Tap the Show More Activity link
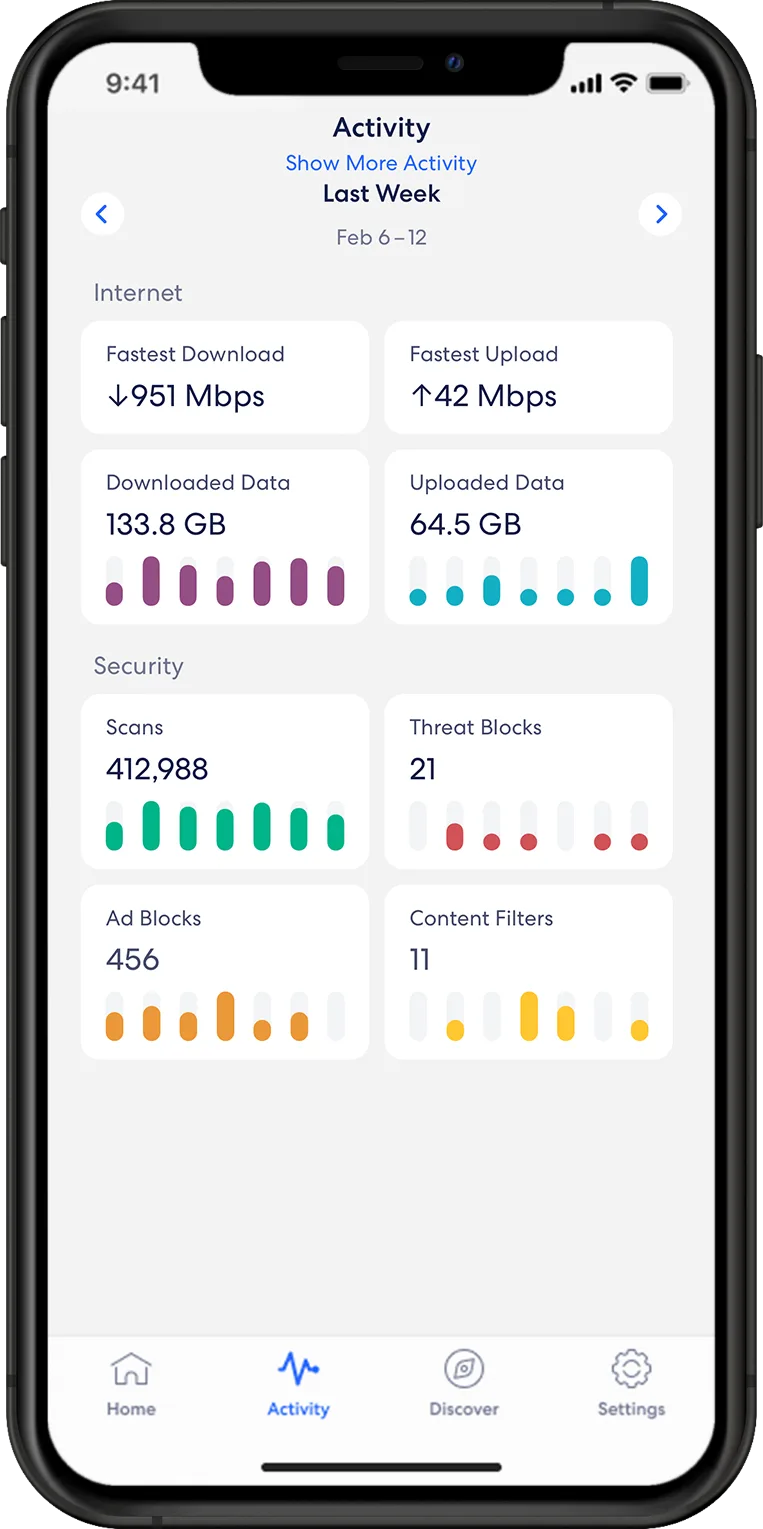 pyautogui.click(x=381, y=163)
